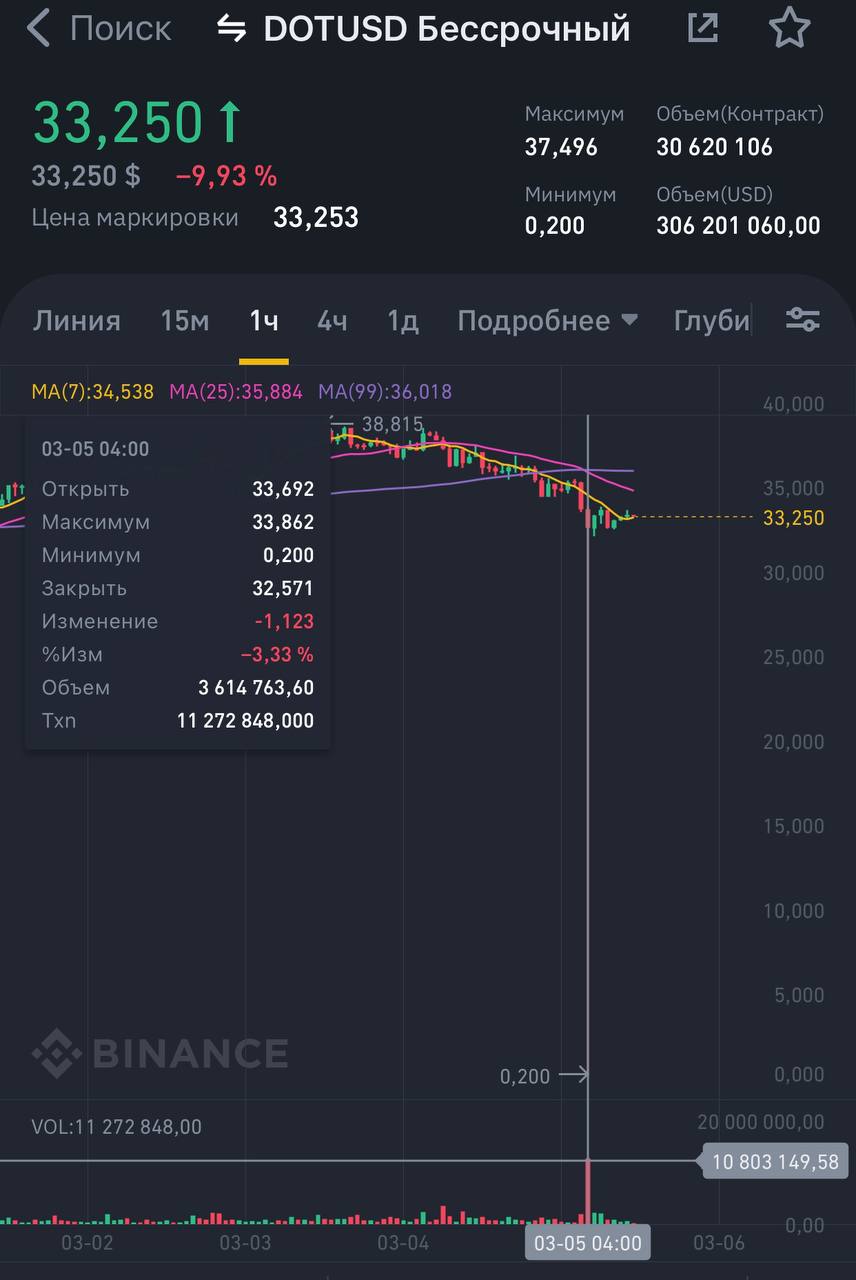856x1280 pixels.
Task: Select the 1ч timeframe
Action: 264,321
